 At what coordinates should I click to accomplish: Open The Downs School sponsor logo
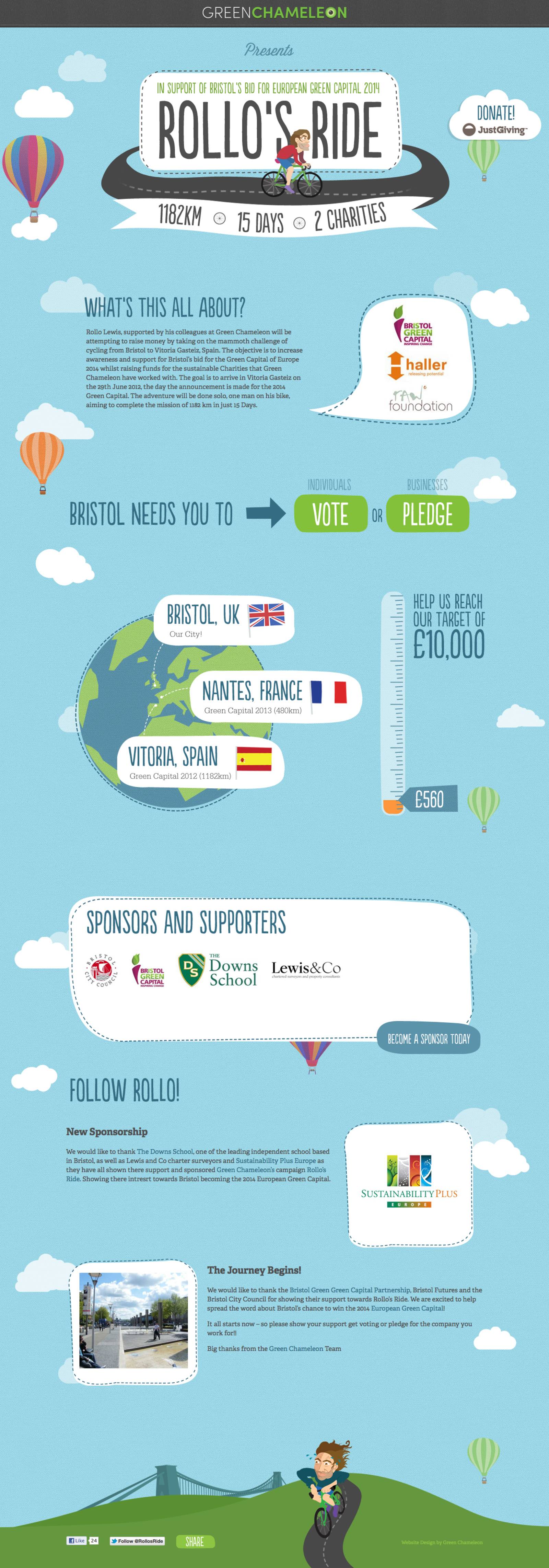click(x=217, y=969)
